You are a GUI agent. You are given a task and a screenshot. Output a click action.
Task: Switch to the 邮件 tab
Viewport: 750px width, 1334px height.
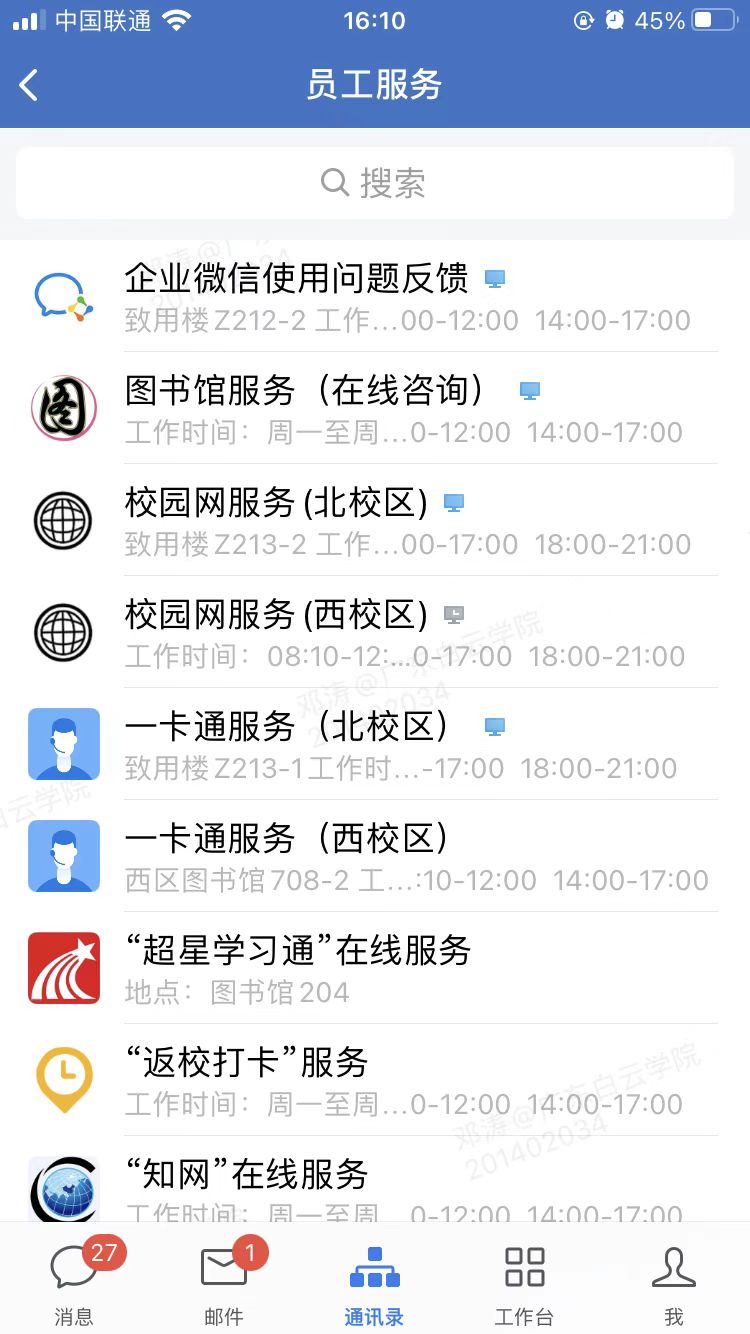(x=224, y=1284)
